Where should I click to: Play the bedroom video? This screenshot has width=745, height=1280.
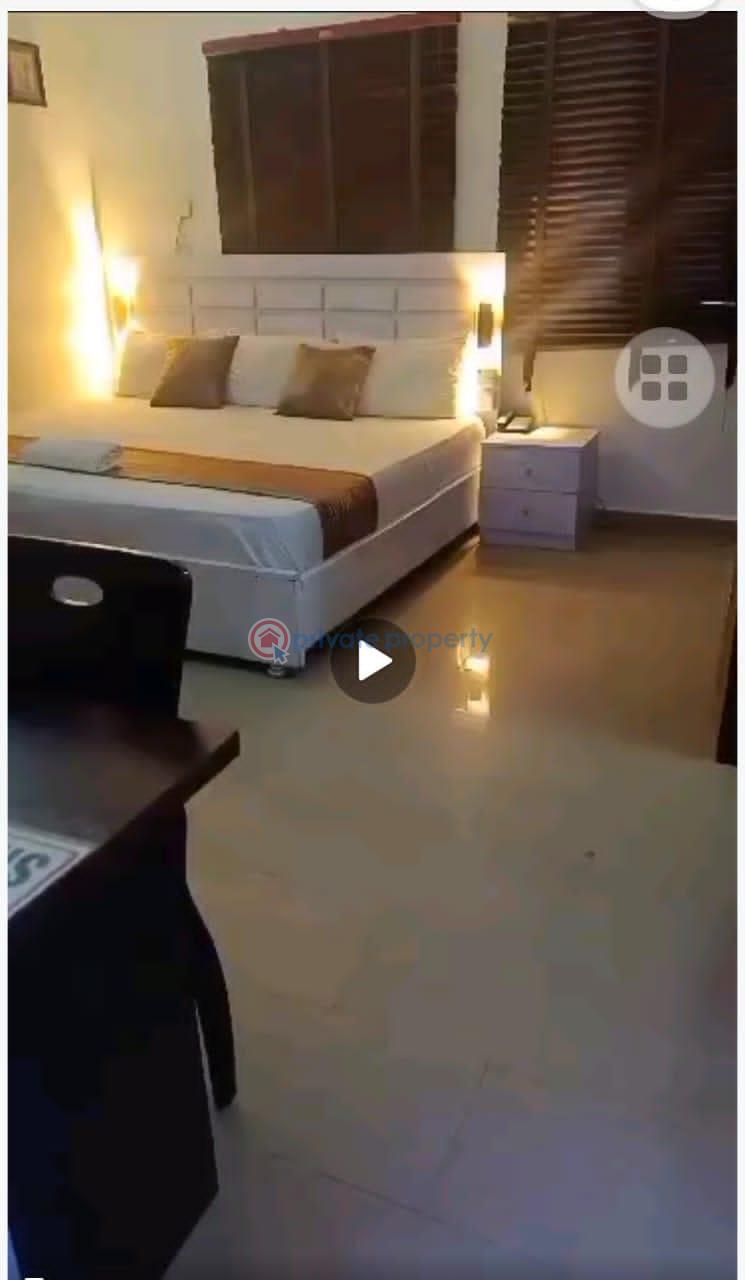coord(373,660)
